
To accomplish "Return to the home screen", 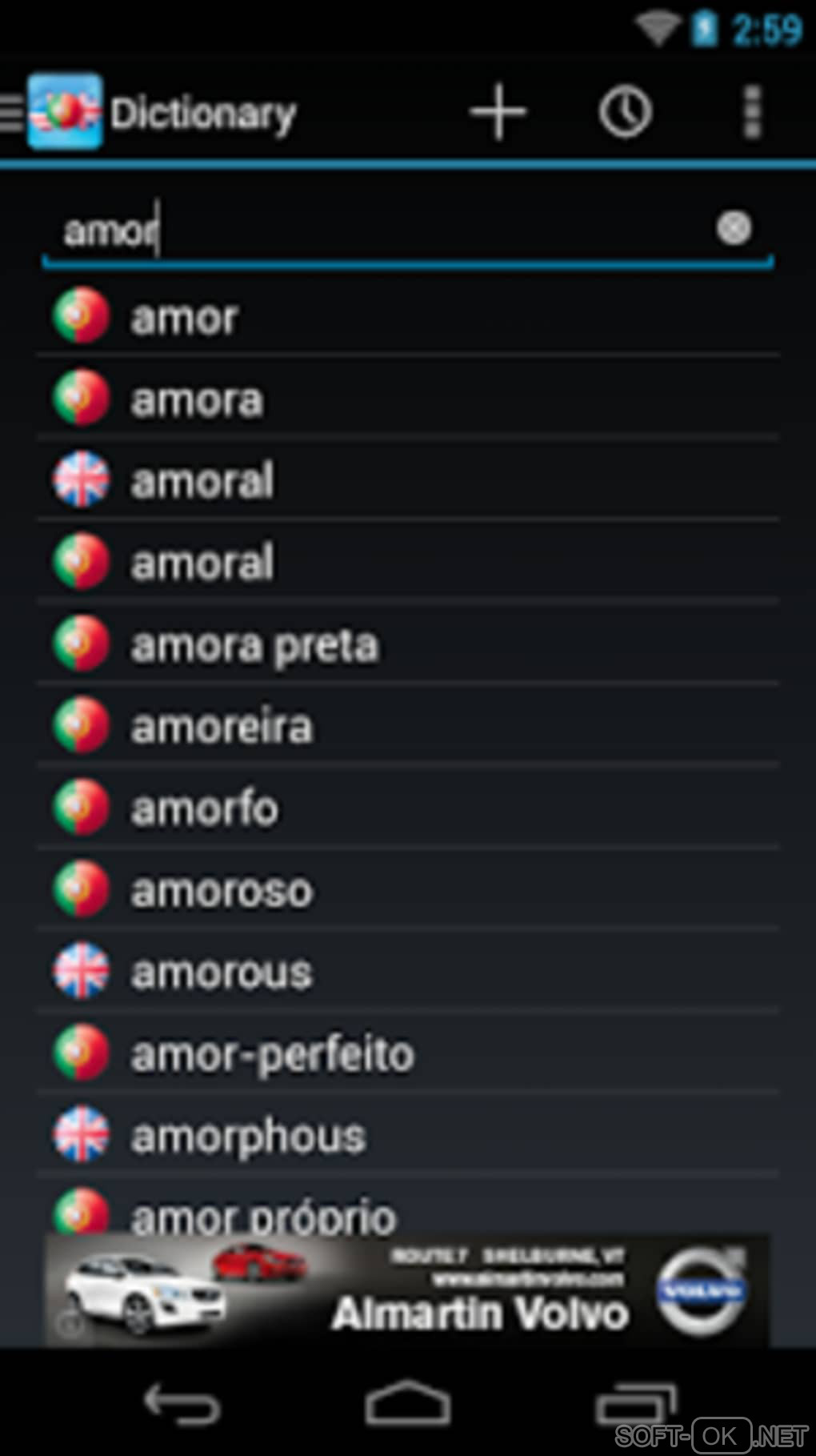I will pos(407,1404).
